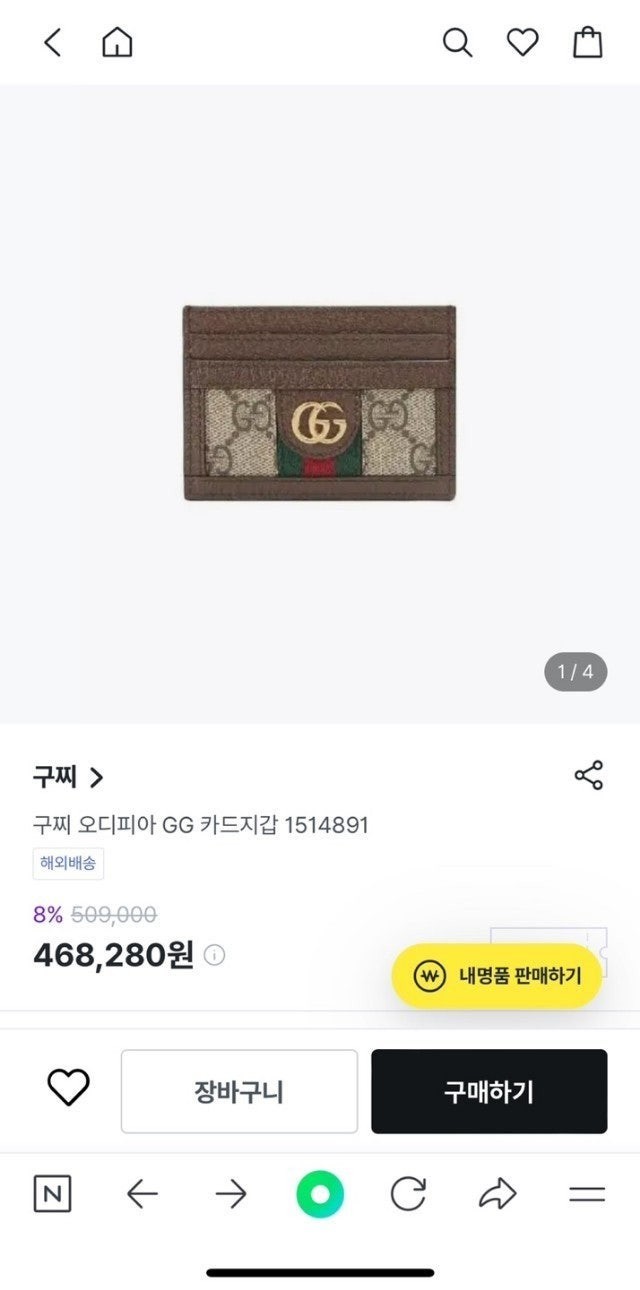Open the shopping bag
The width and height of the screenshot is (640, 1290).
pos(587,42)
